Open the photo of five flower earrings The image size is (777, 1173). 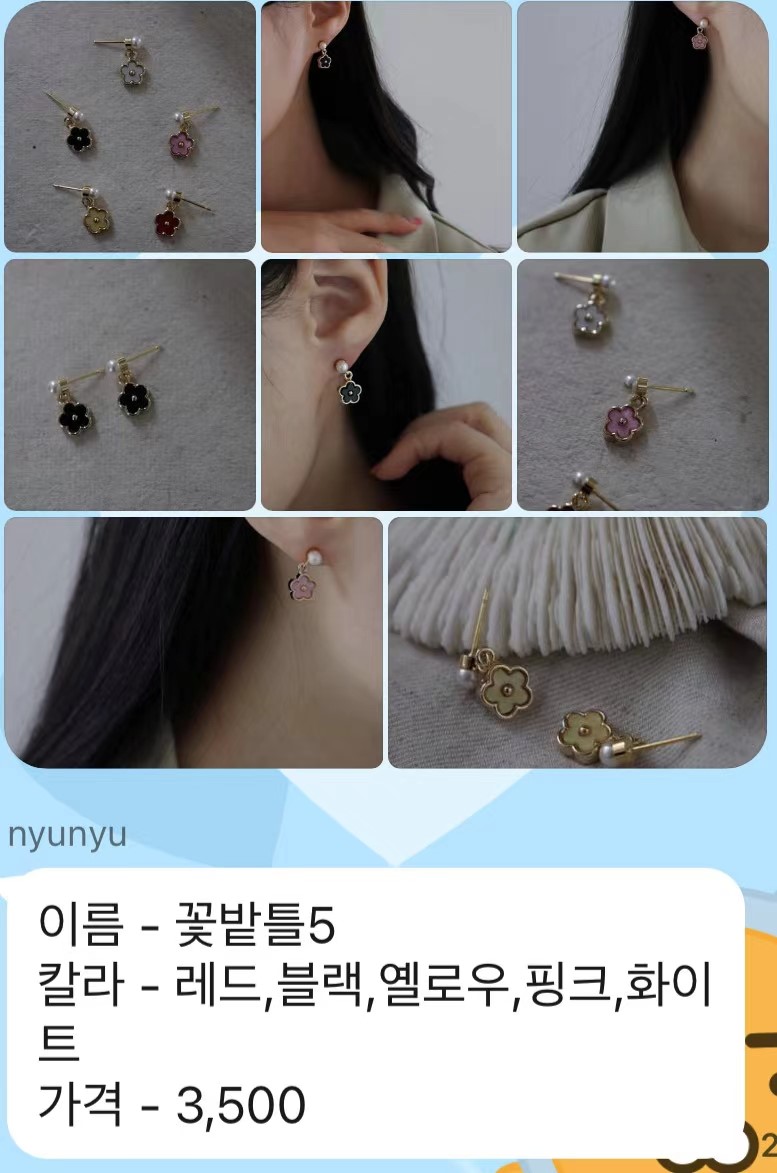tap(130, 127)
